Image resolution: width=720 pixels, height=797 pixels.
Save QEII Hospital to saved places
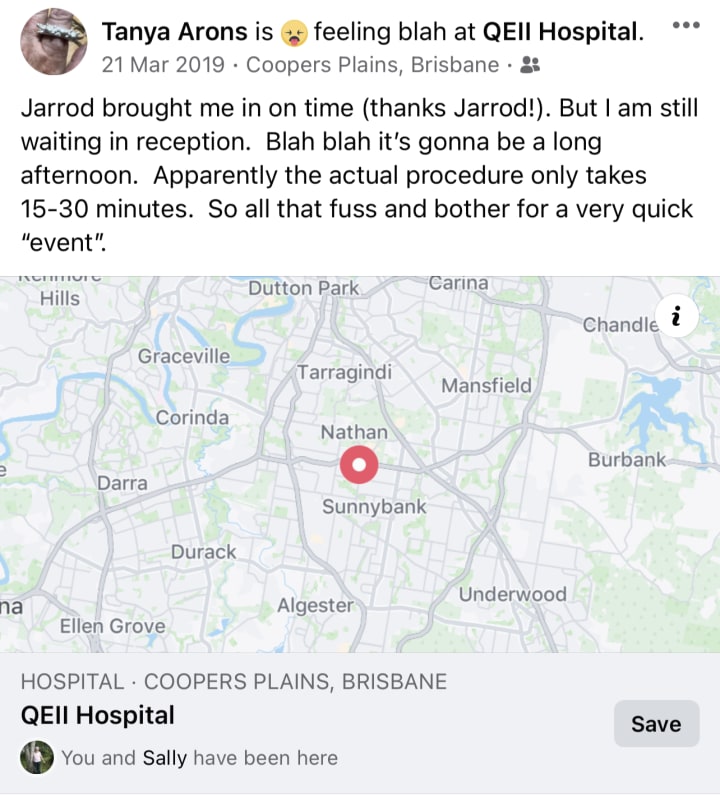tap(656, 724)
